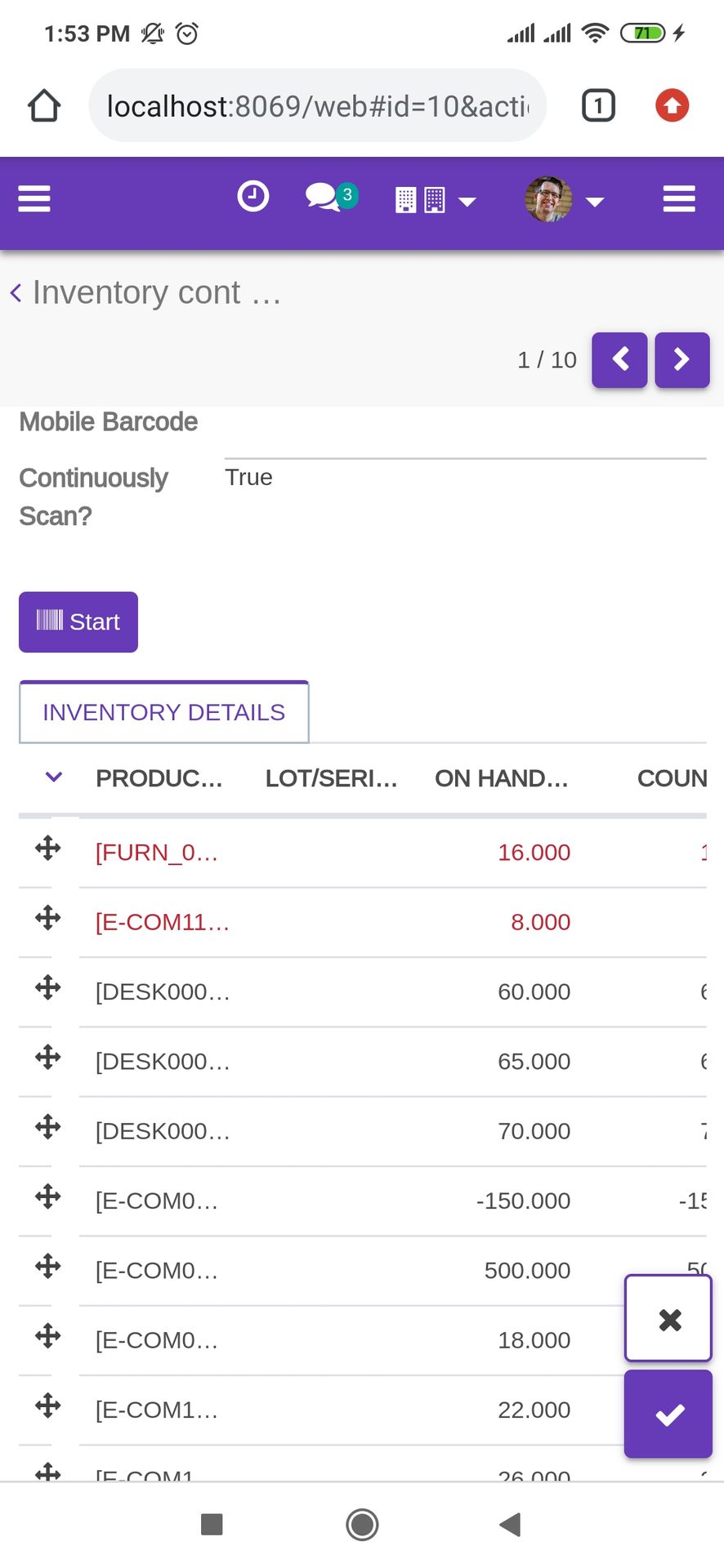Viewport: 724px width, 1568px height.
Task: Discard changes with the X button
Action: [668, 1319]
